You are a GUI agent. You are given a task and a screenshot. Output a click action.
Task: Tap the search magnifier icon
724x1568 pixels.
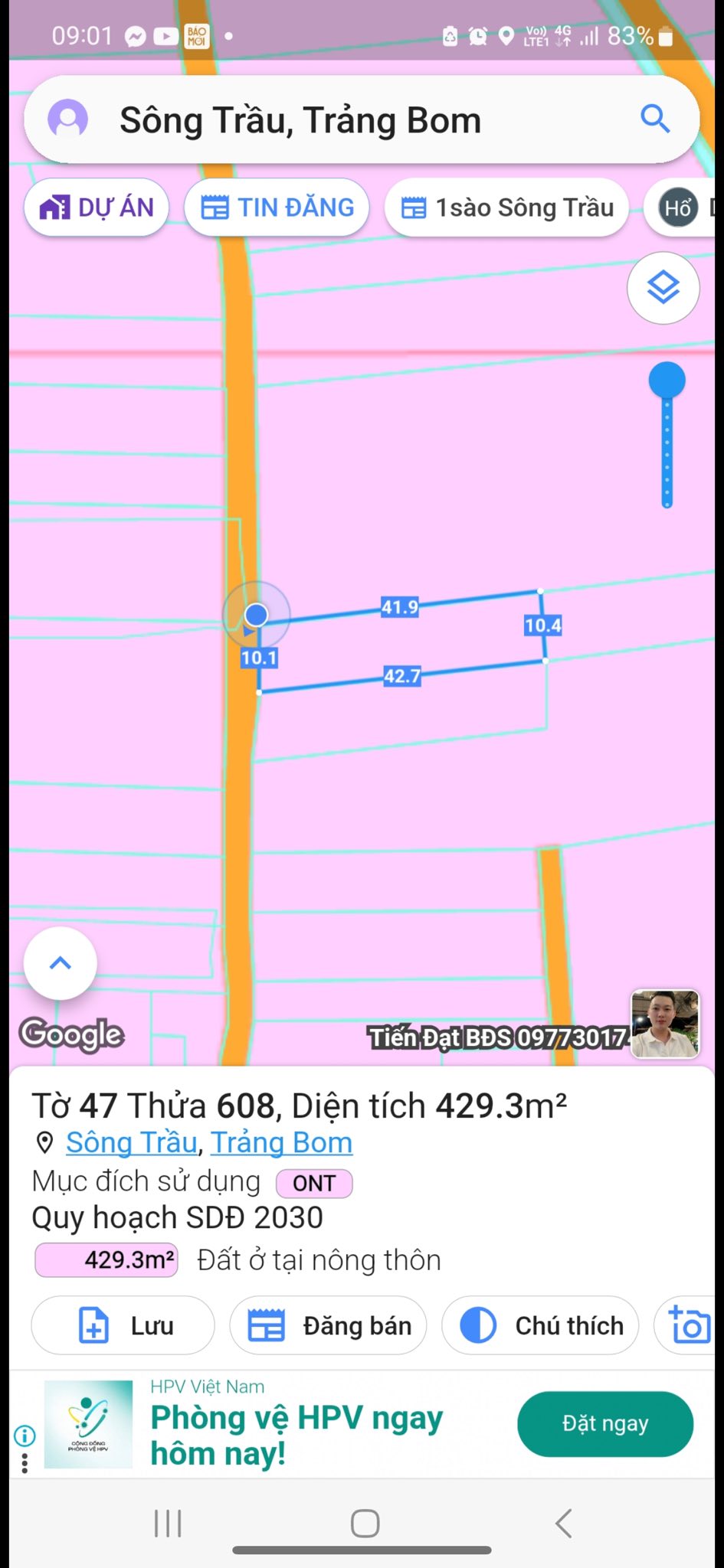tap(655, 119)
